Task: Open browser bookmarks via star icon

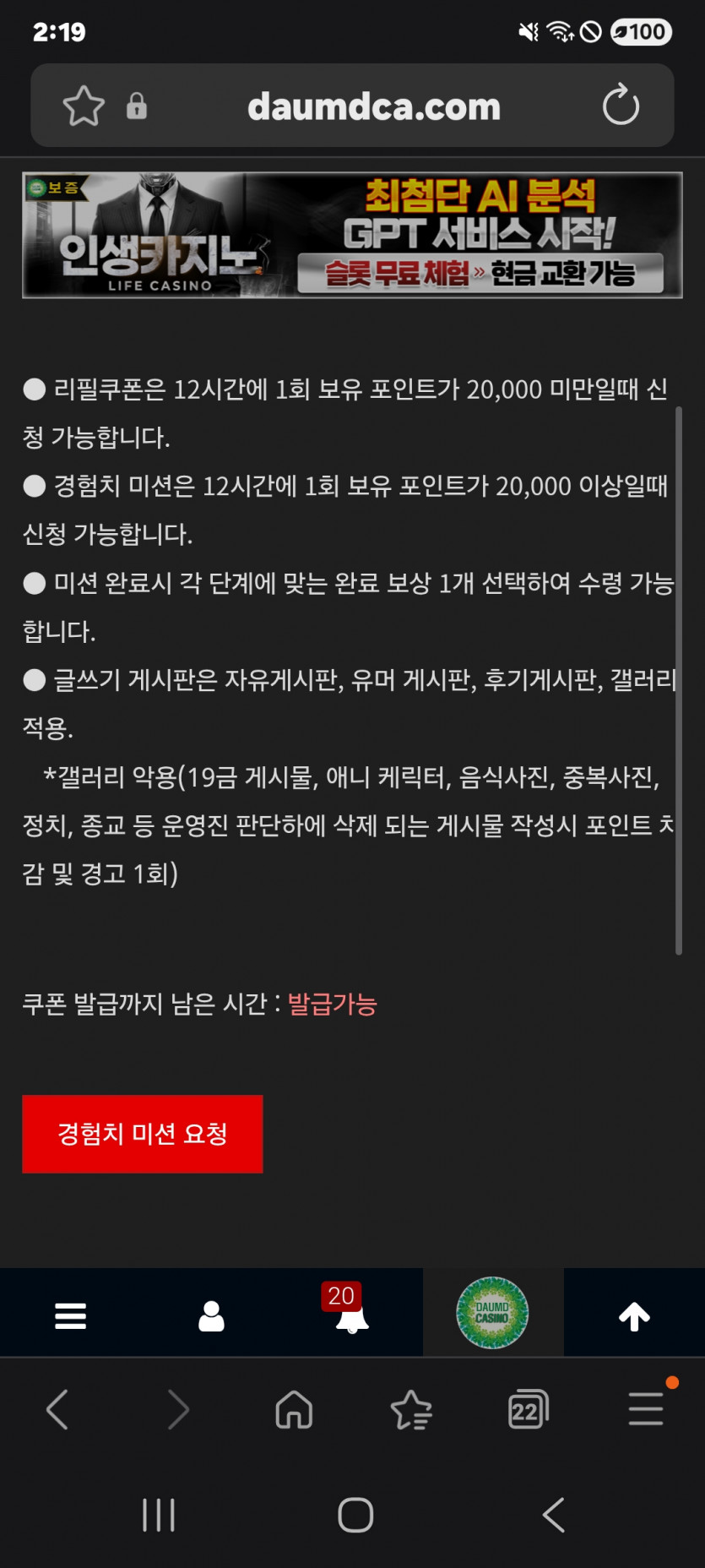Action: click(x=410, y=1409)
